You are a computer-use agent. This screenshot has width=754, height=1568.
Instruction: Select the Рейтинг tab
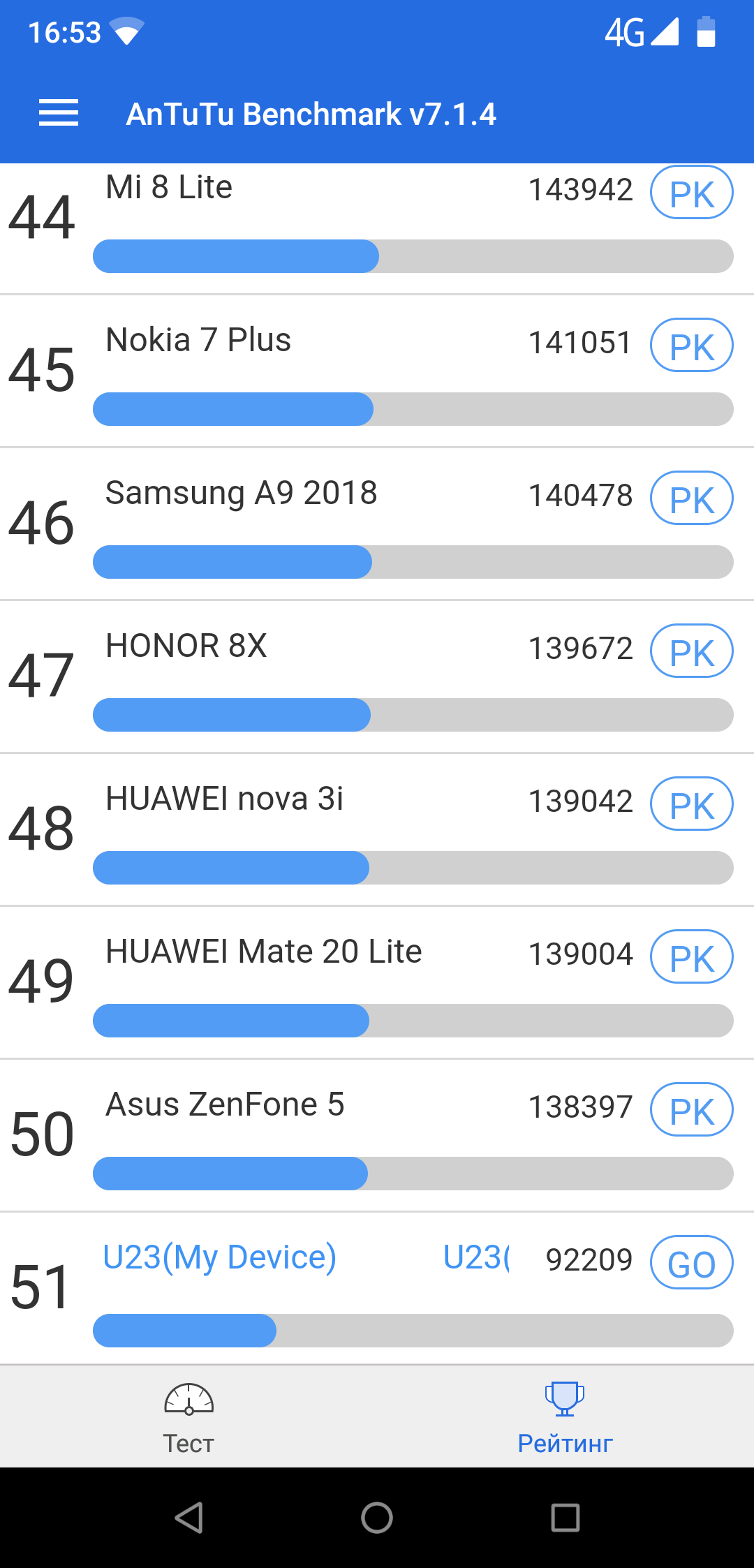point(565,1417)
